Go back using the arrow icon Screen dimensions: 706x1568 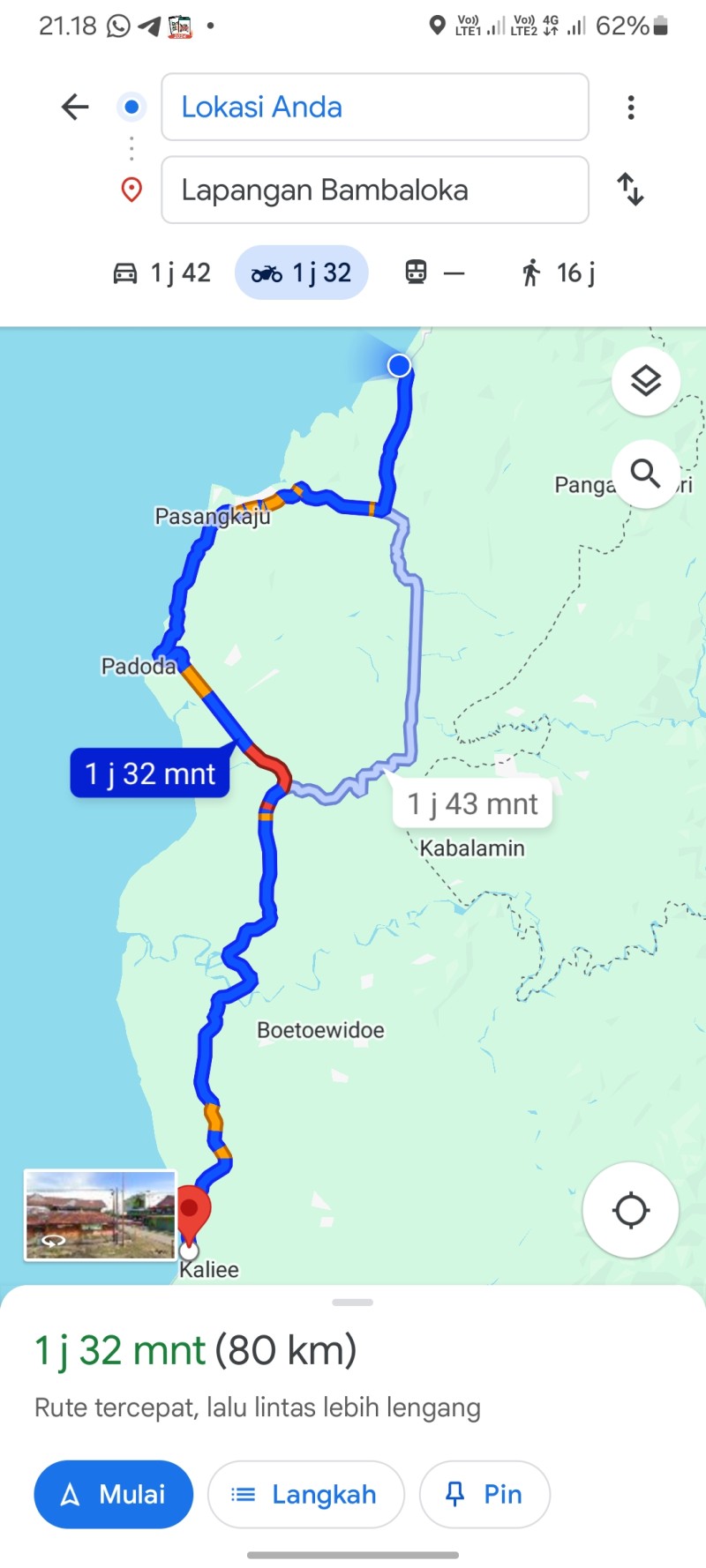click(75, 107)
